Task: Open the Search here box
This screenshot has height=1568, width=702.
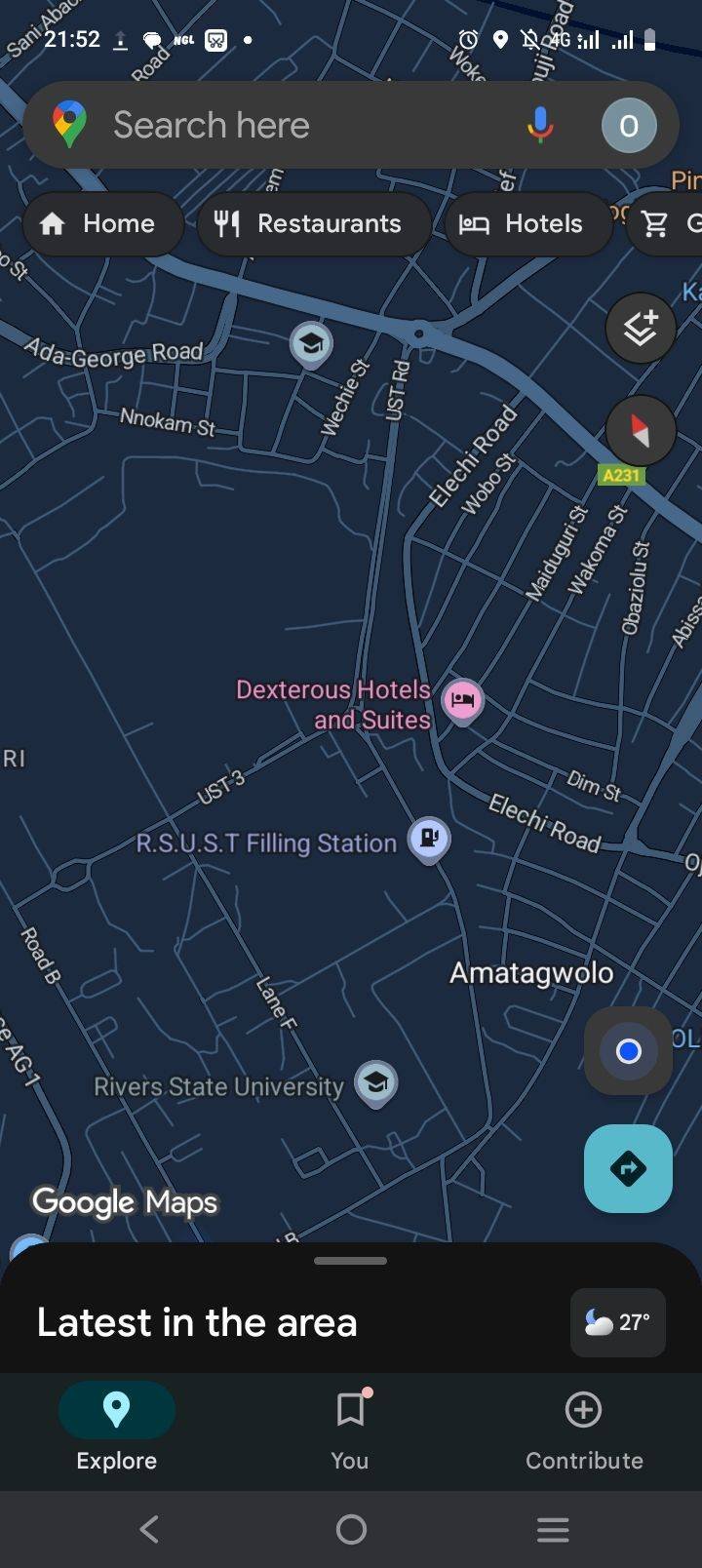Action: 292,126
